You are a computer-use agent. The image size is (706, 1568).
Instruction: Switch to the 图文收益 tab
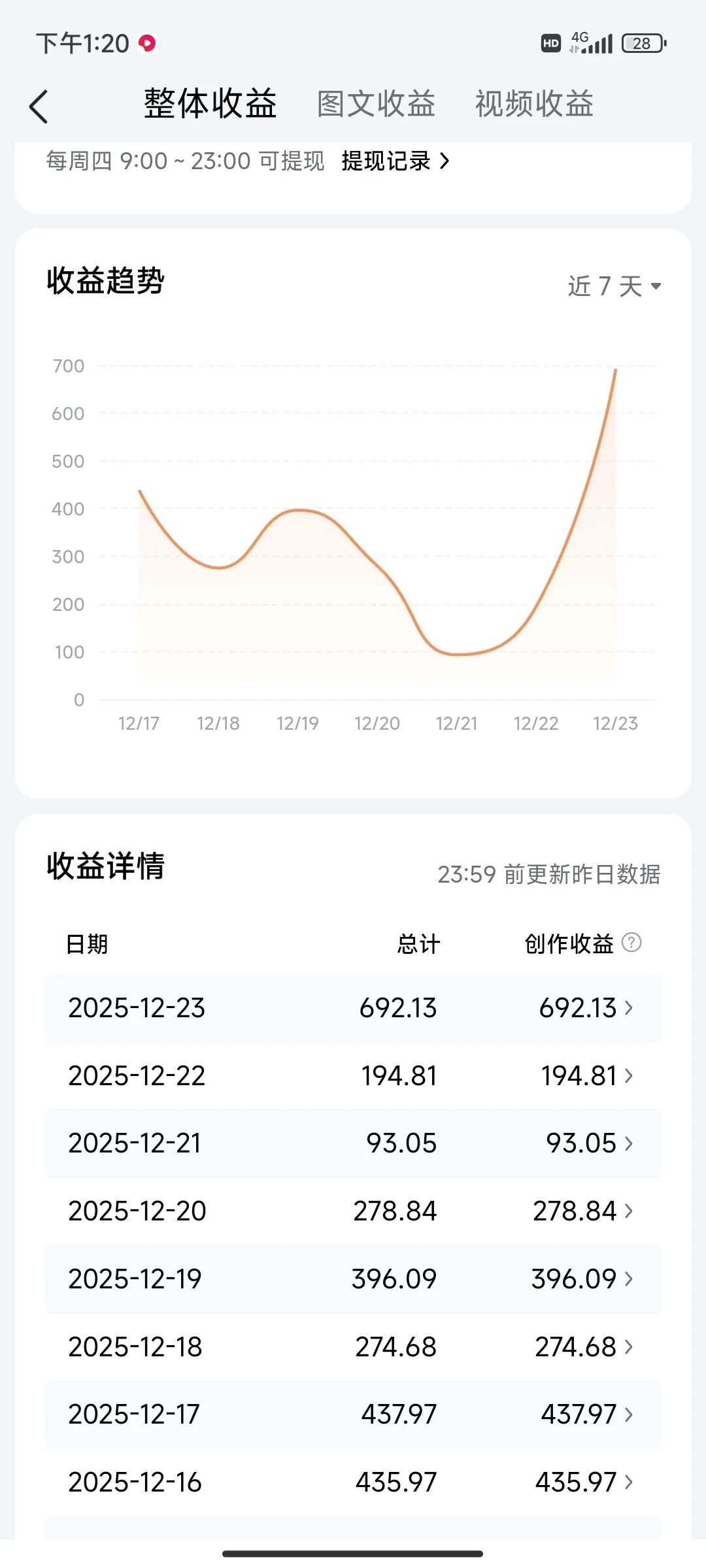[377, 104]
